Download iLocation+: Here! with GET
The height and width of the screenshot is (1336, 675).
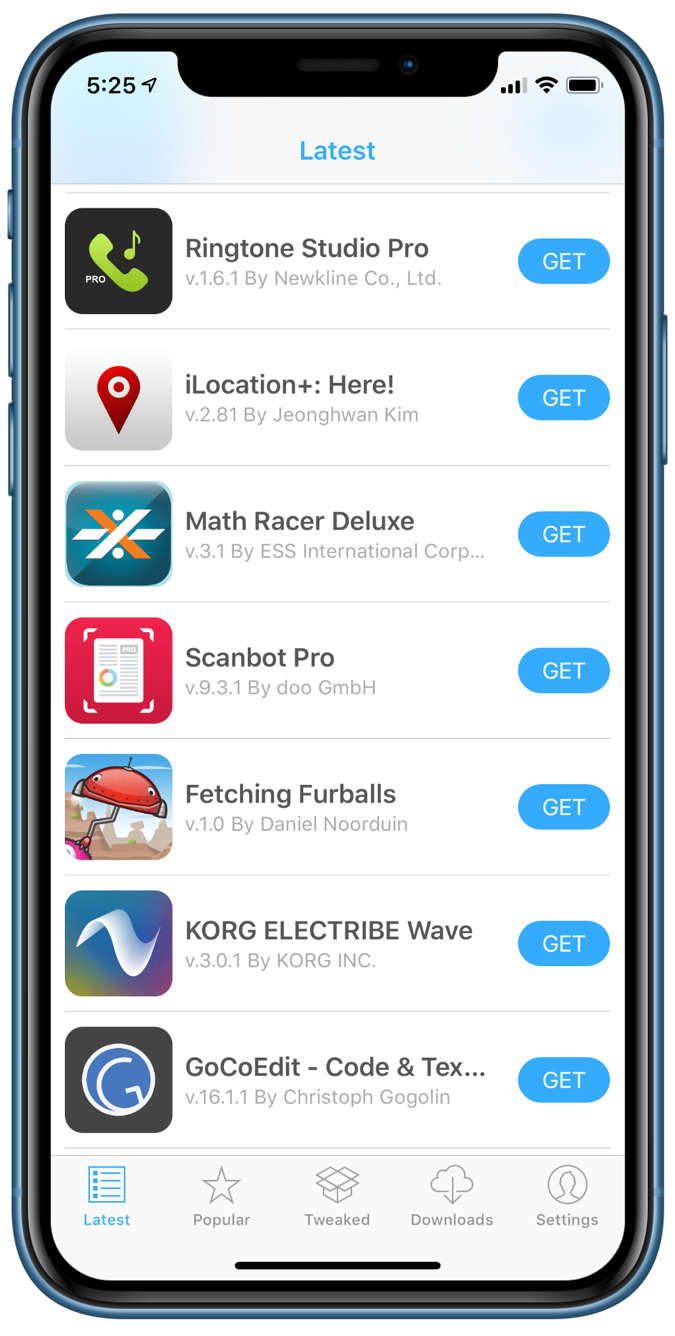click(x=563, y=398)
